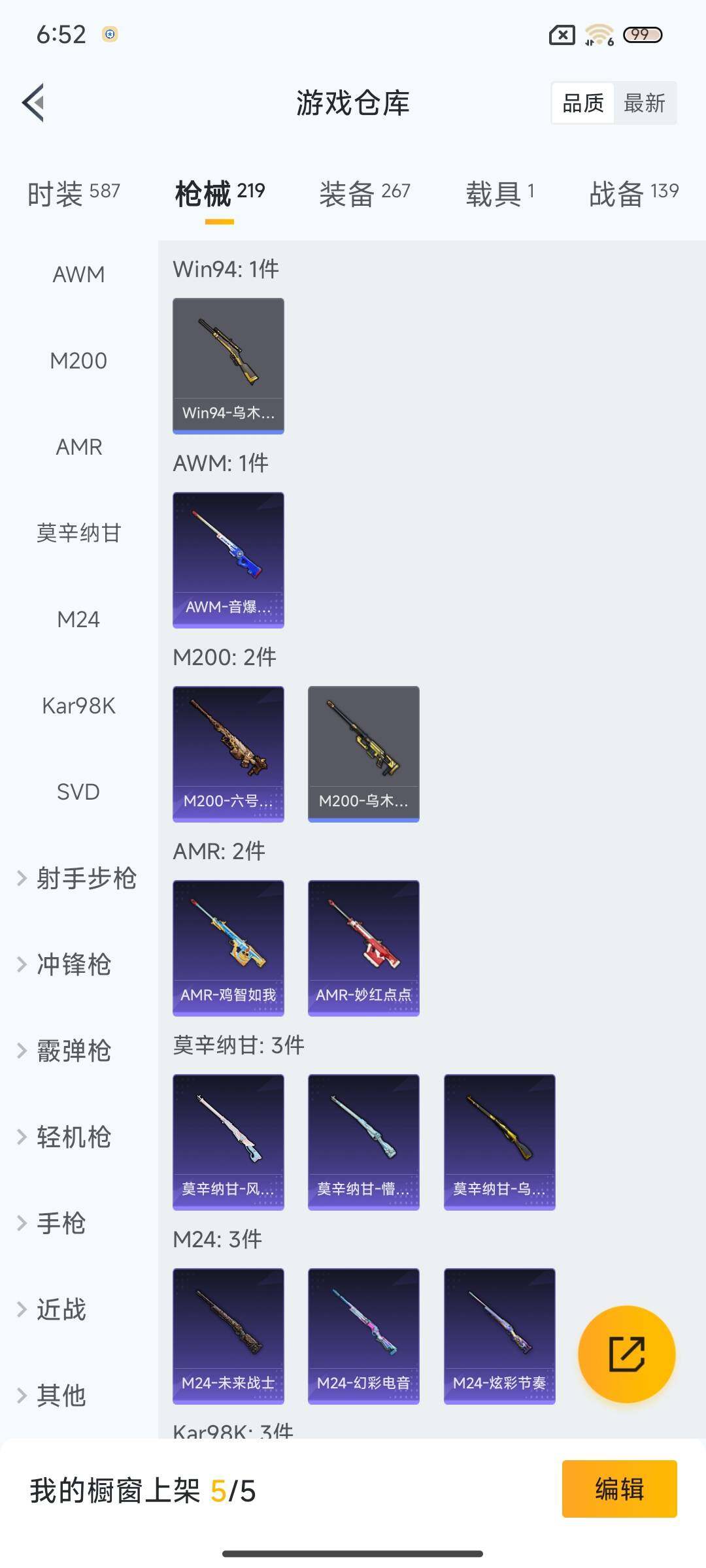
Task: Switch to the 战备 tab
Action: pyautogui.click(x=633, y=193)
